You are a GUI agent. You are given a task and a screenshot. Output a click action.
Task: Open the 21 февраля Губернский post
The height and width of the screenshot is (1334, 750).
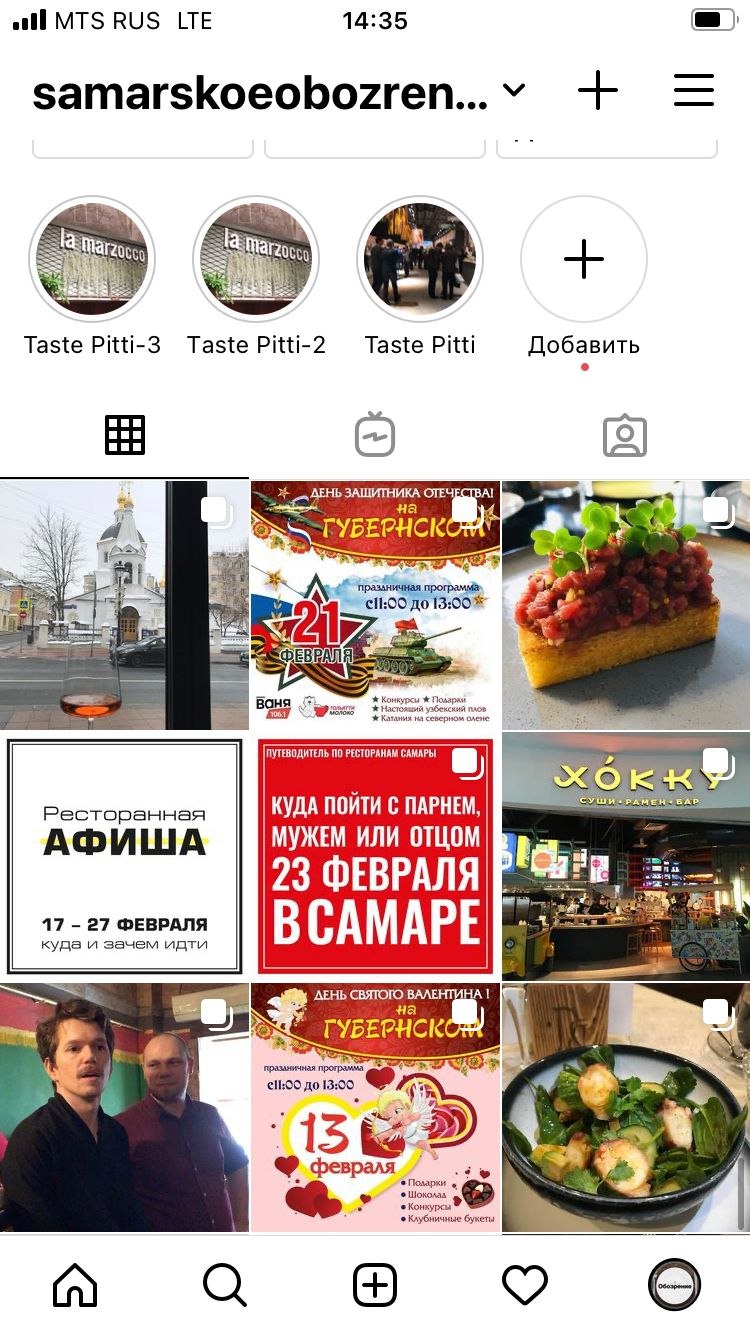(375, 605)
